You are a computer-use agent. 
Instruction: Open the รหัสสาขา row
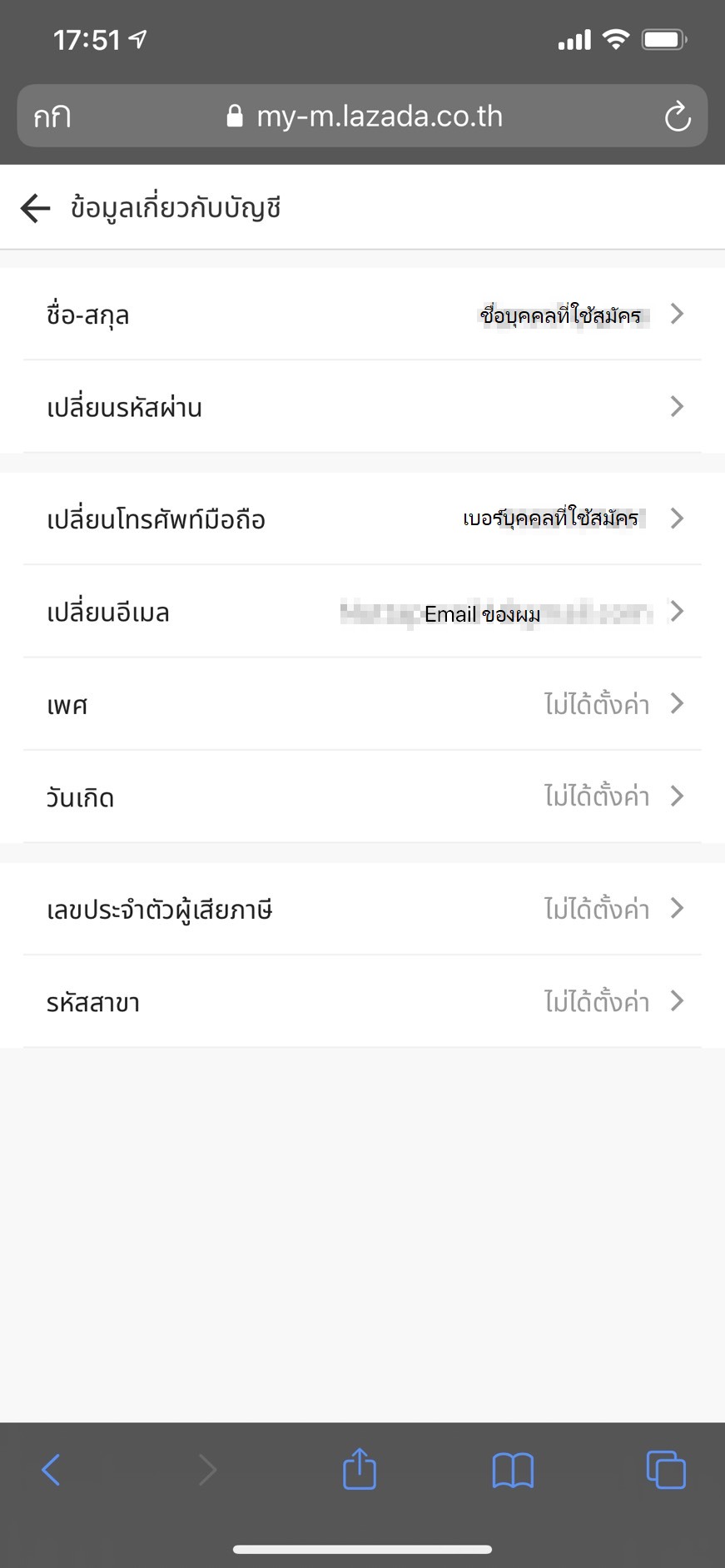(x=362, y=1001)
